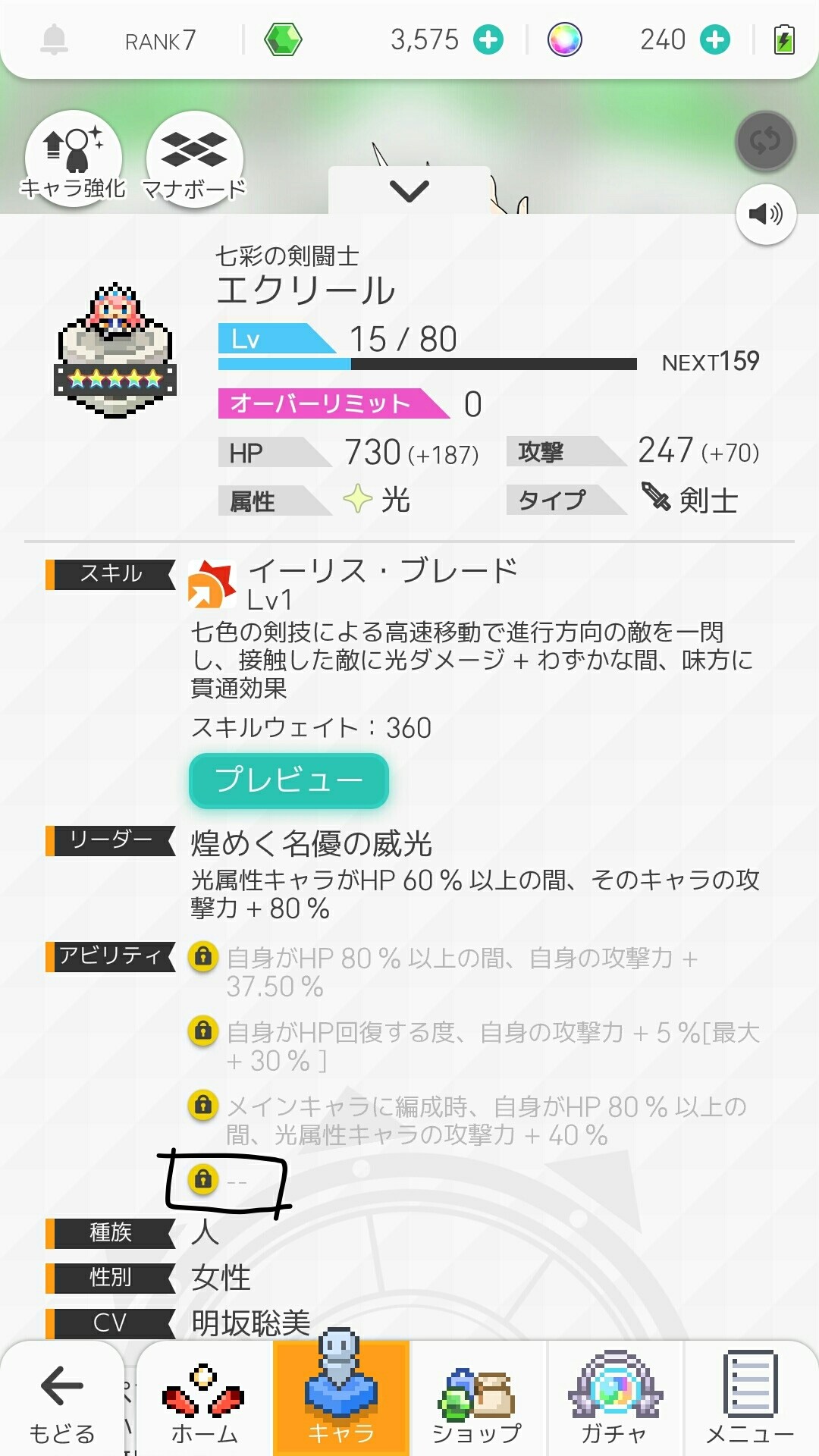Play the character voice speaker icon
819x1456 pixels.
765,215
